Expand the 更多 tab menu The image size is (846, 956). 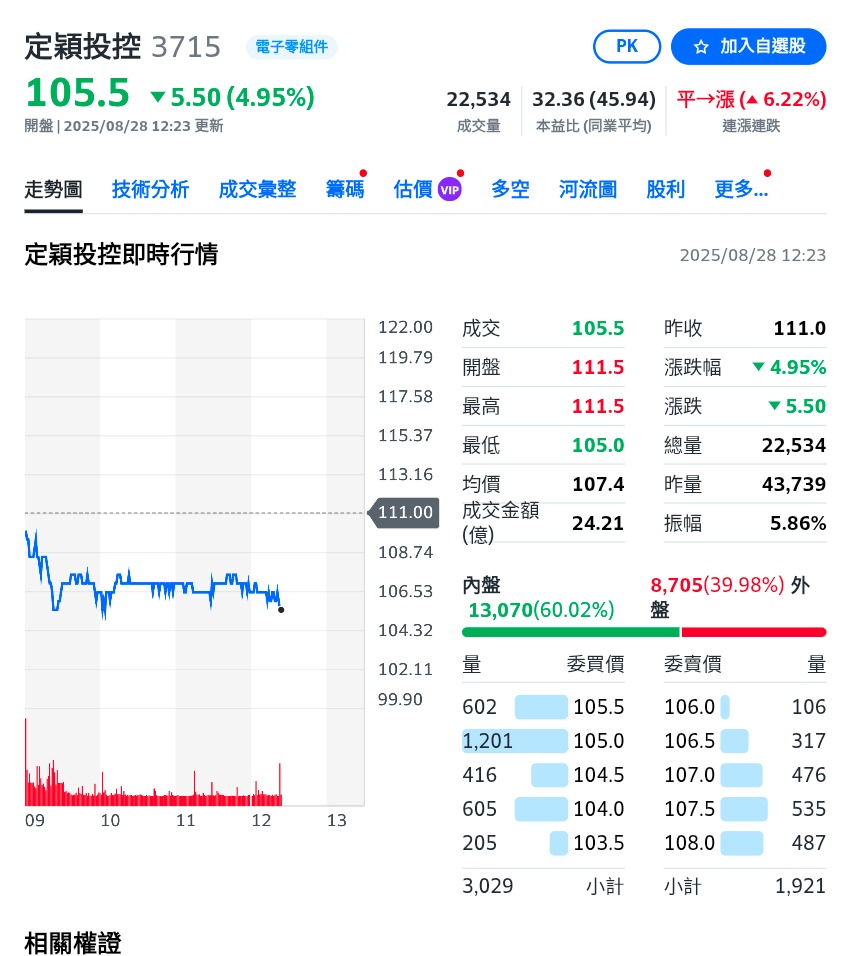[741, 189]
